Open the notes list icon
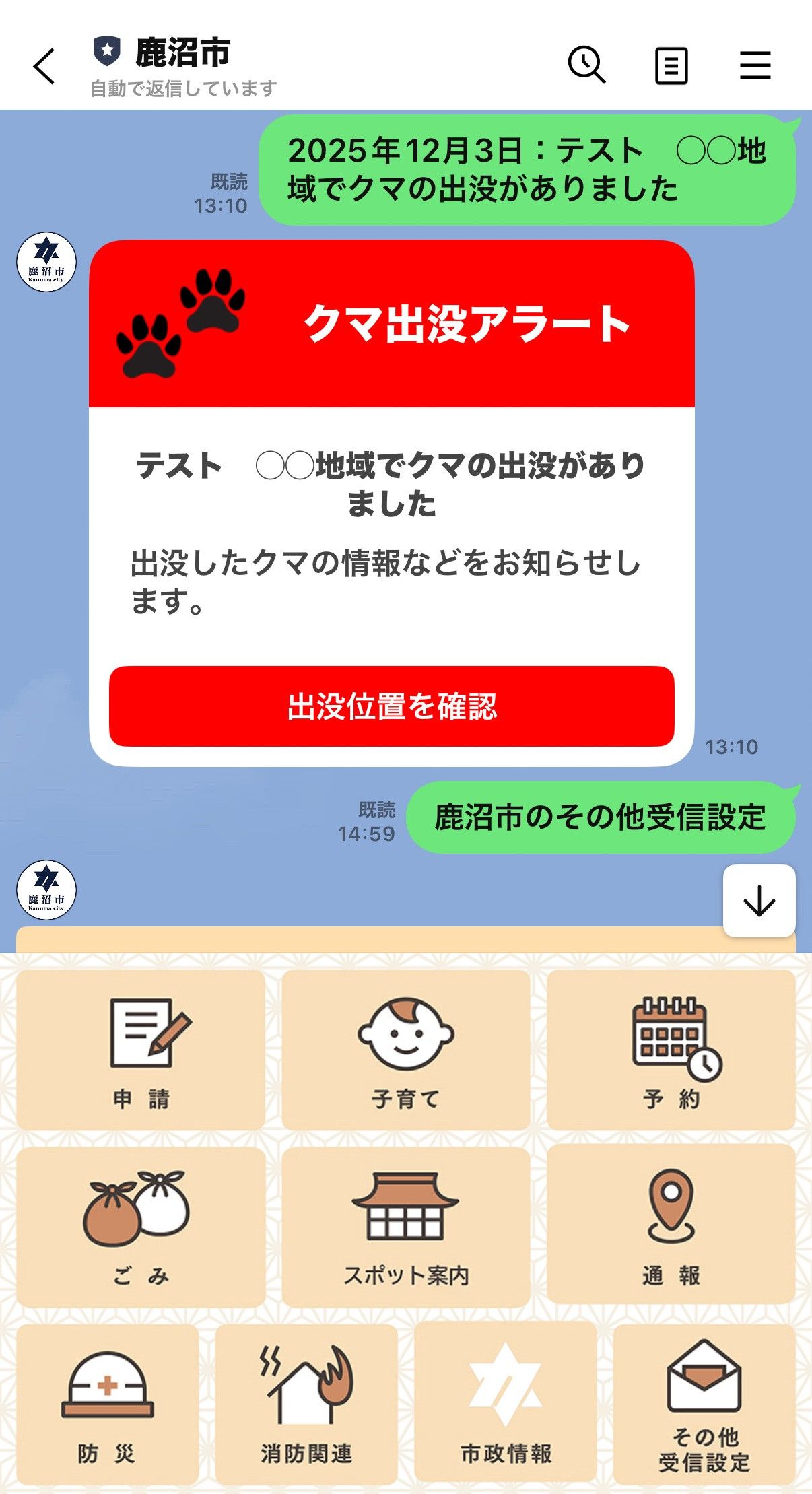Image resolution: width=812 pixels, height=1494 pixels. click(671, 66)
